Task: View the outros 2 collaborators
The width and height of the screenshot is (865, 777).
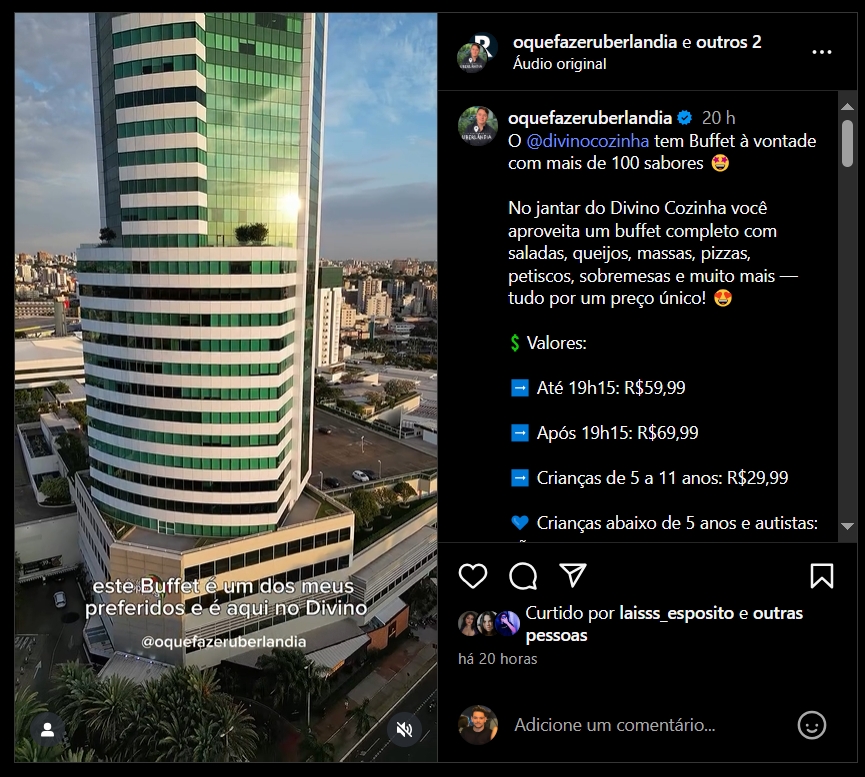Action: point(728,42)
